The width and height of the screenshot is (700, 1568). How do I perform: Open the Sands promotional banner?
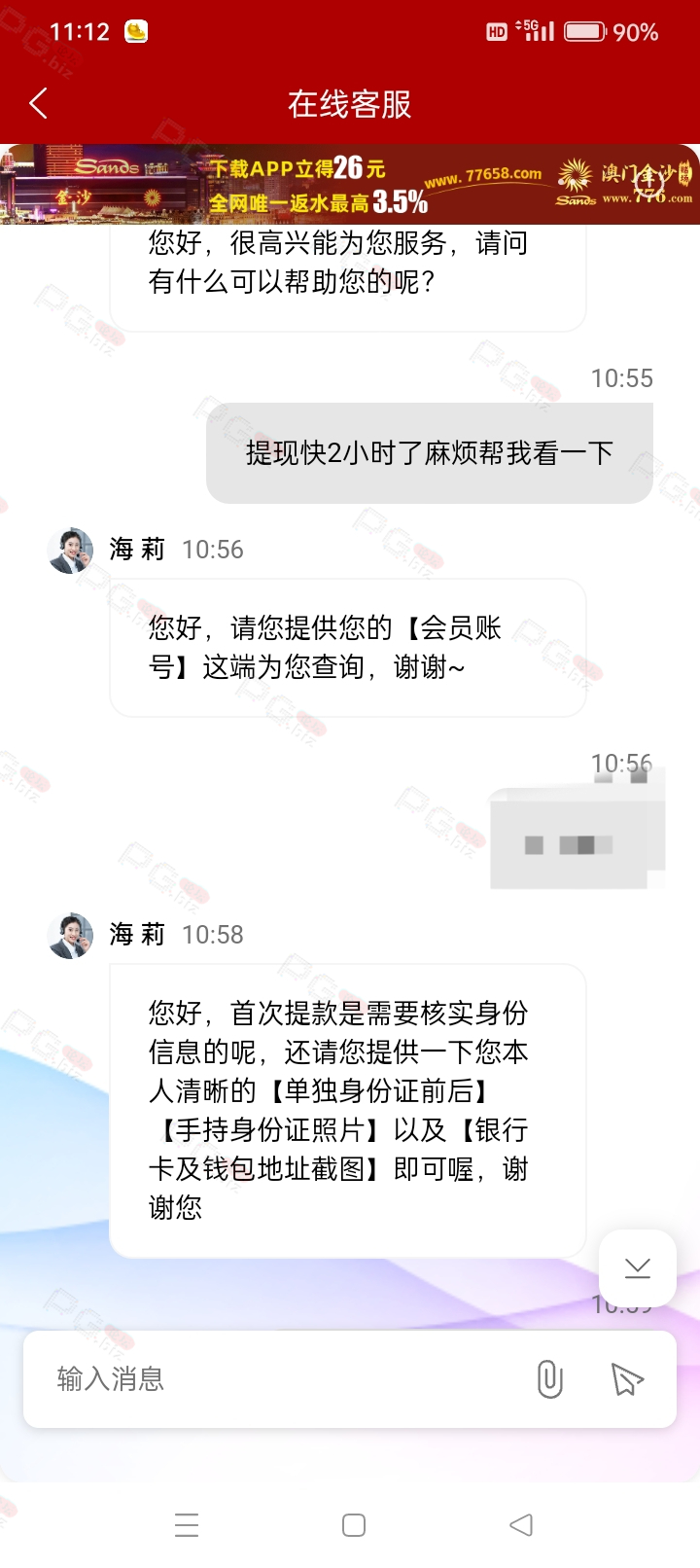[350, 185]
